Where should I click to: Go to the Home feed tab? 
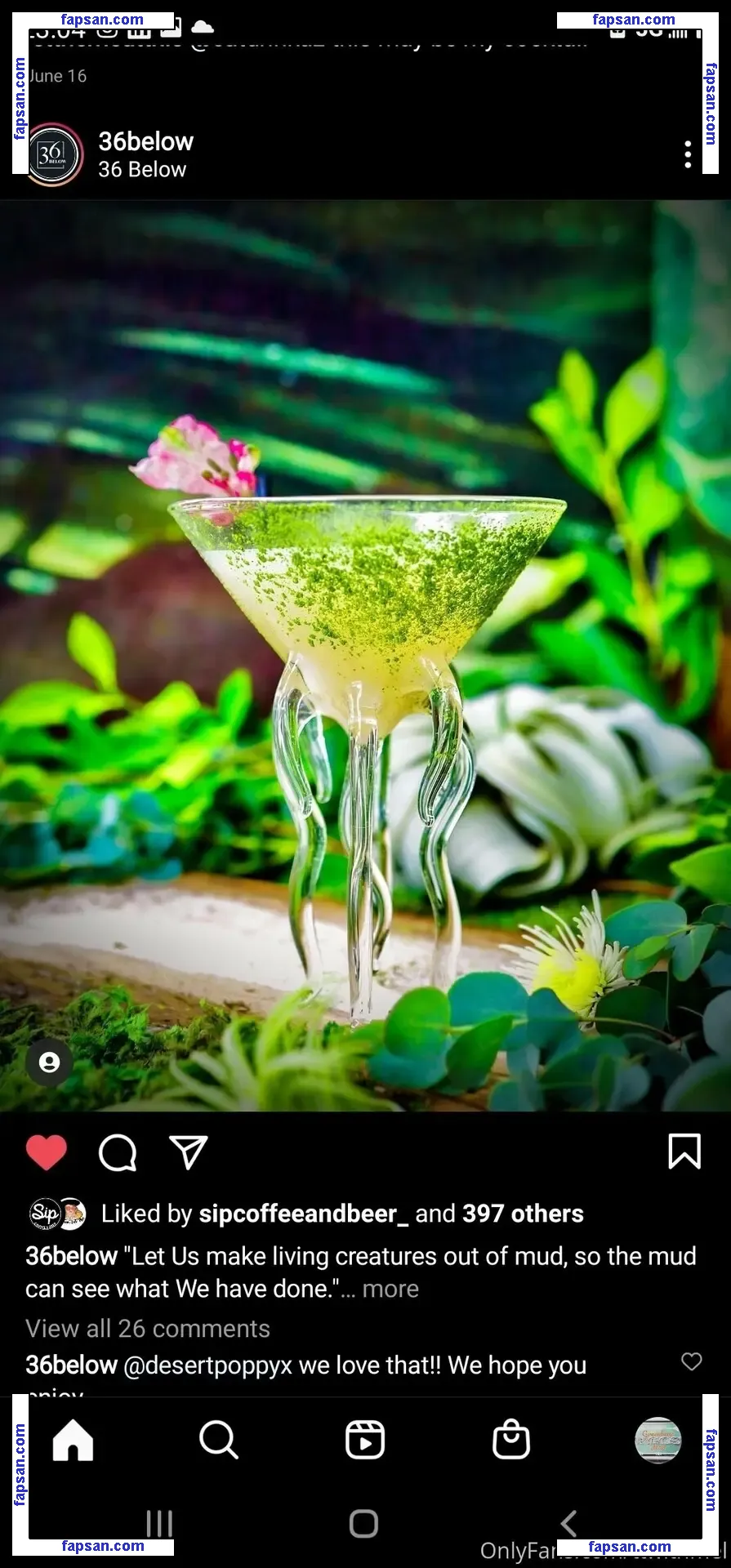point(73,1440)
